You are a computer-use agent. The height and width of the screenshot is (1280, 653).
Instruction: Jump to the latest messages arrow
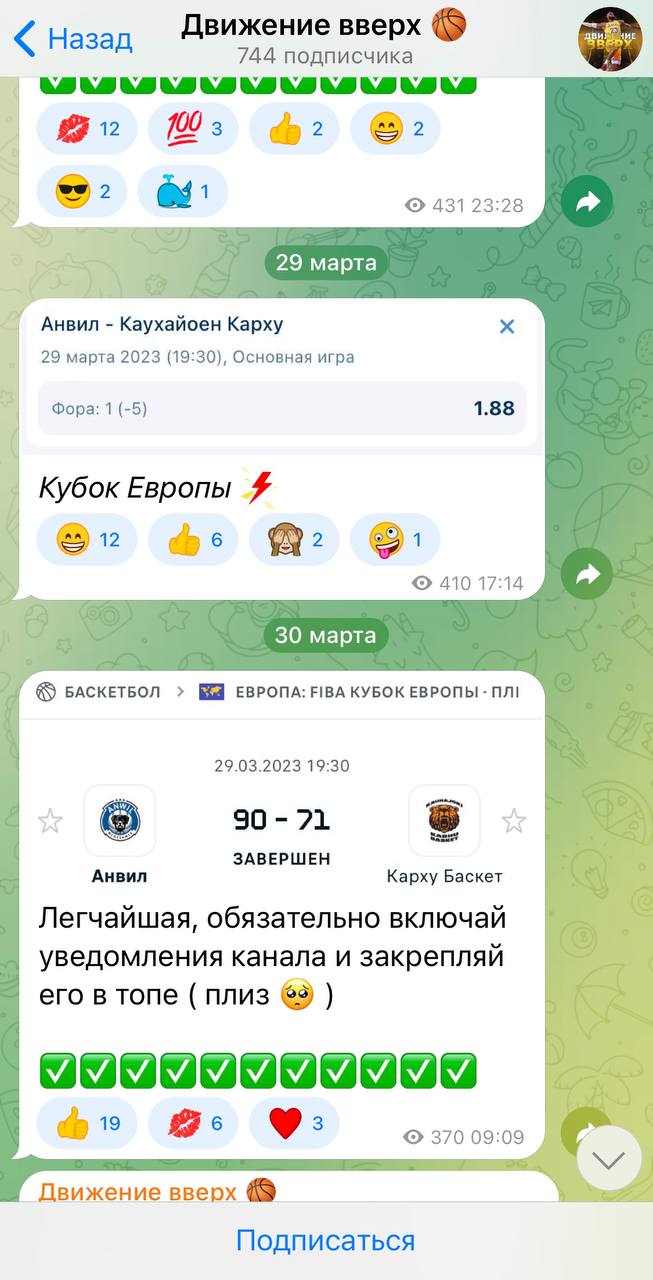tap(609, 1160)
